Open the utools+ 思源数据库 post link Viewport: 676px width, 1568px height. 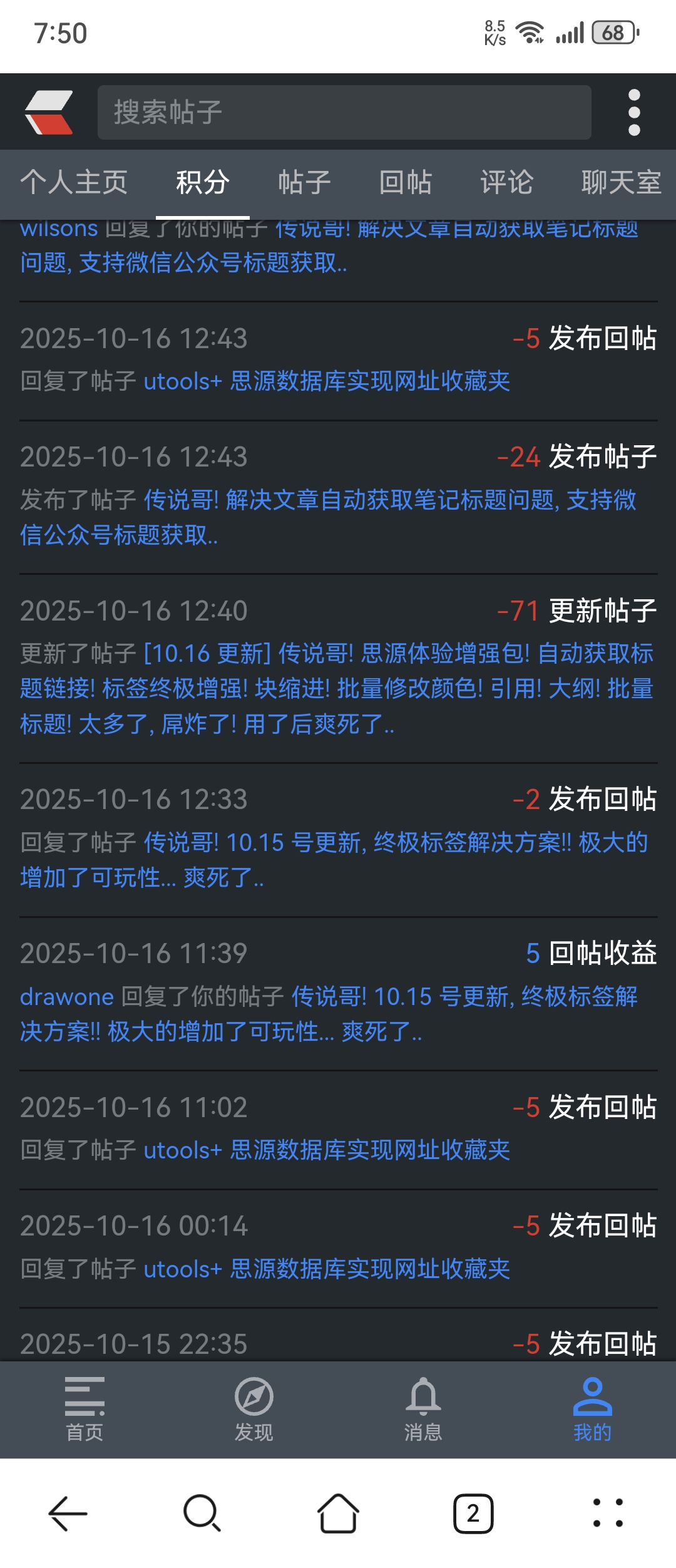327,381
